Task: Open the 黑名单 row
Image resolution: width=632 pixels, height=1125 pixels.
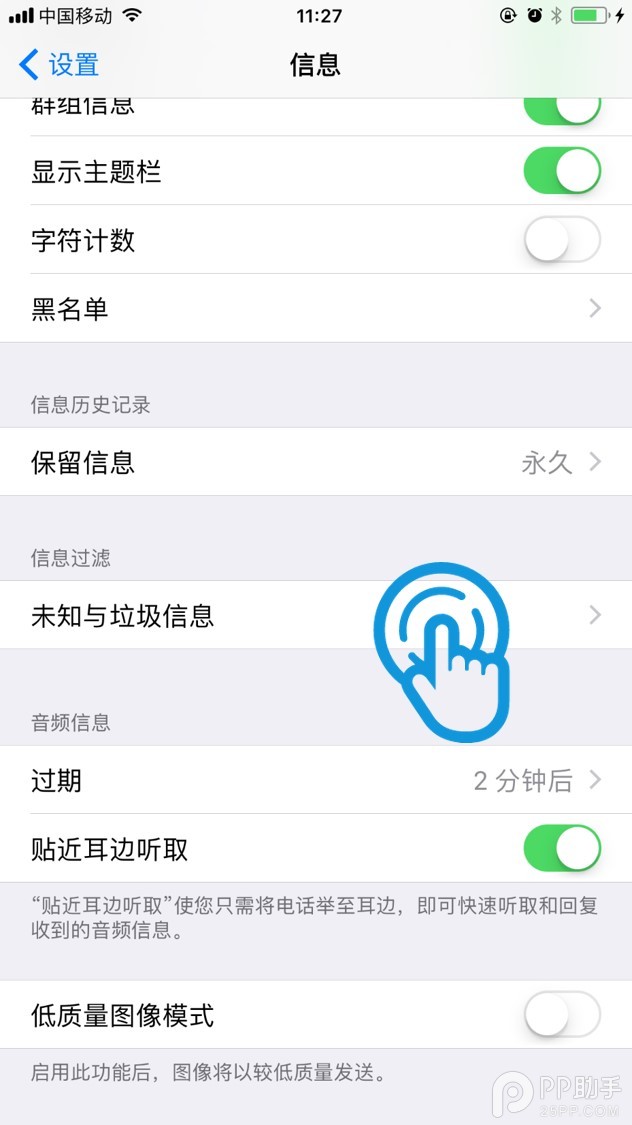Action: point(315,309)
